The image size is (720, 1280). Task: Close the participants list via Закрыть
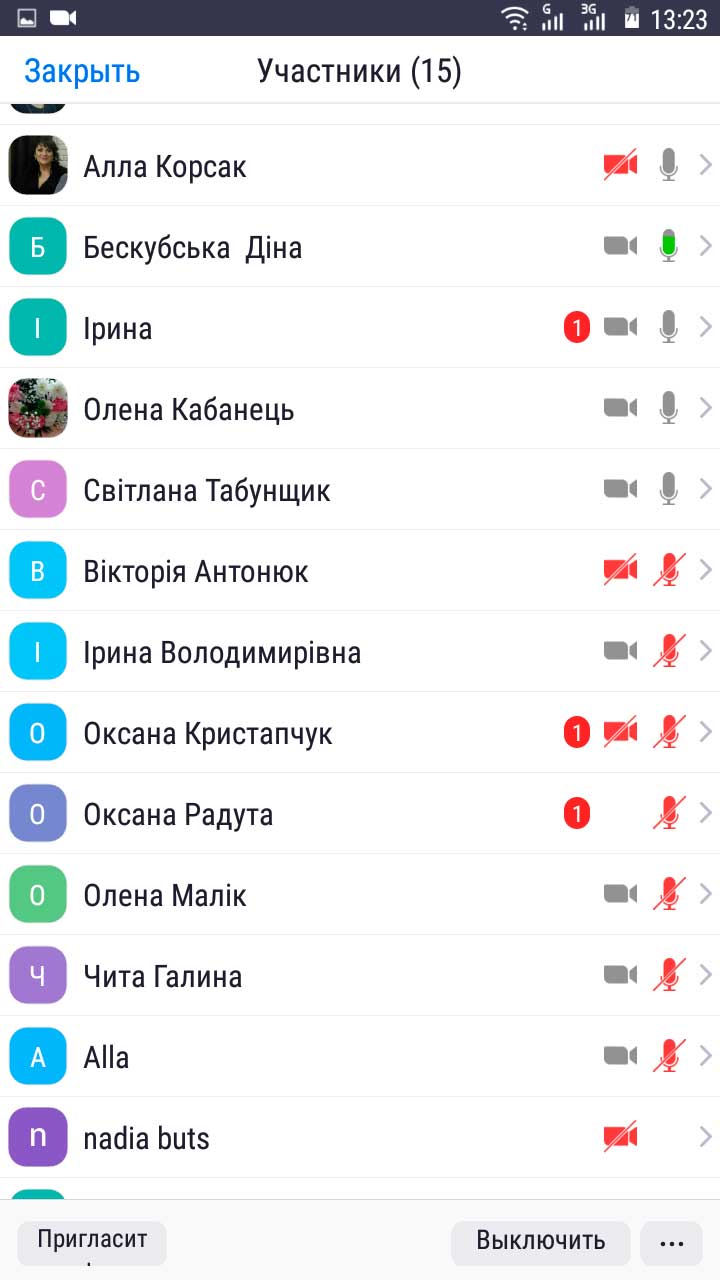[82, 71]
